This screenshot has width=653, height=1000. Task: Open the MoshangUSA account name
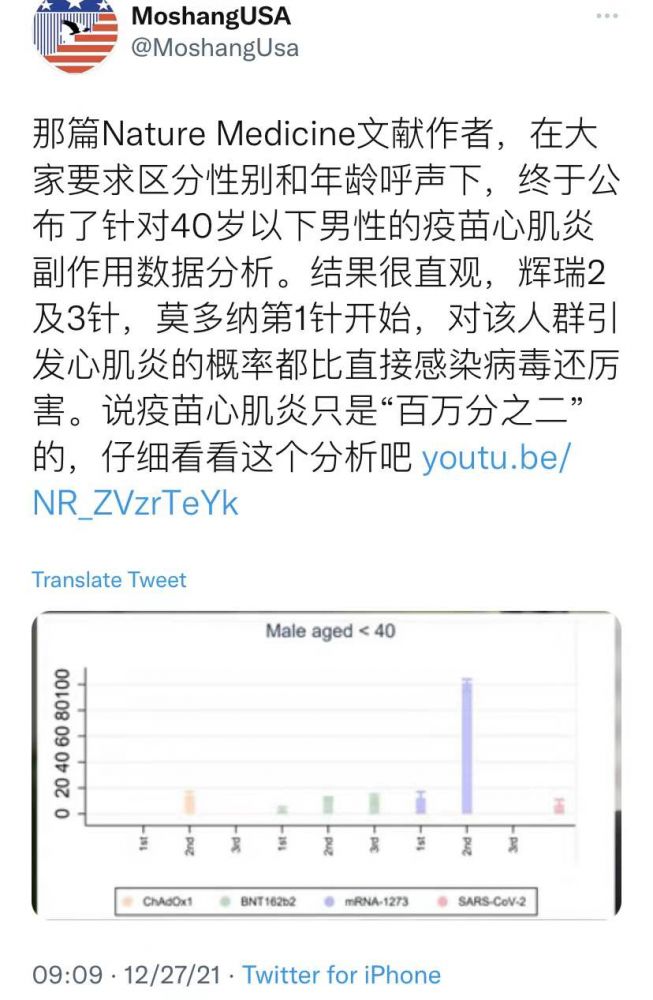(211, 16)
